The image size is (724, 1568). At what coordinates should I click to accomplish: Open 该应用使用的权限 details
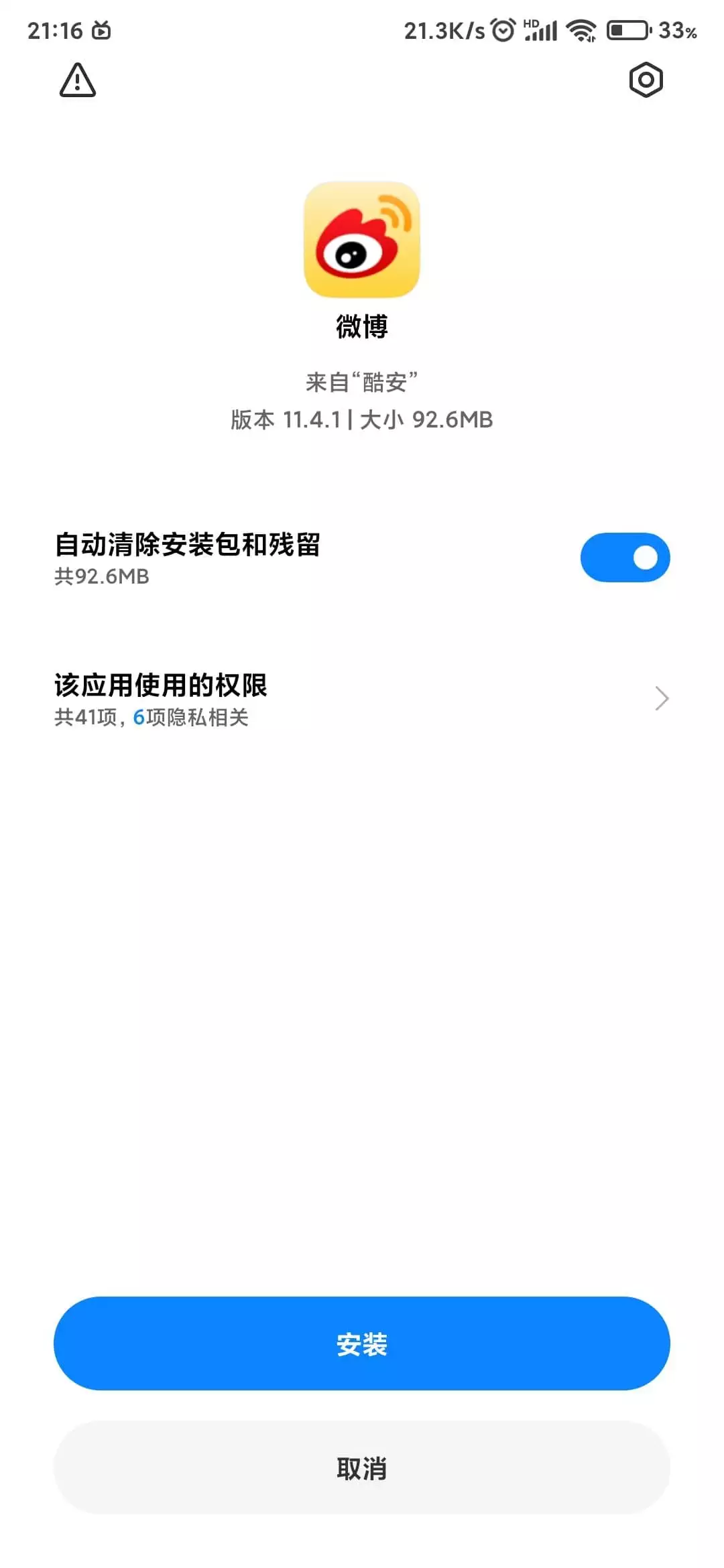coord(362,698)
